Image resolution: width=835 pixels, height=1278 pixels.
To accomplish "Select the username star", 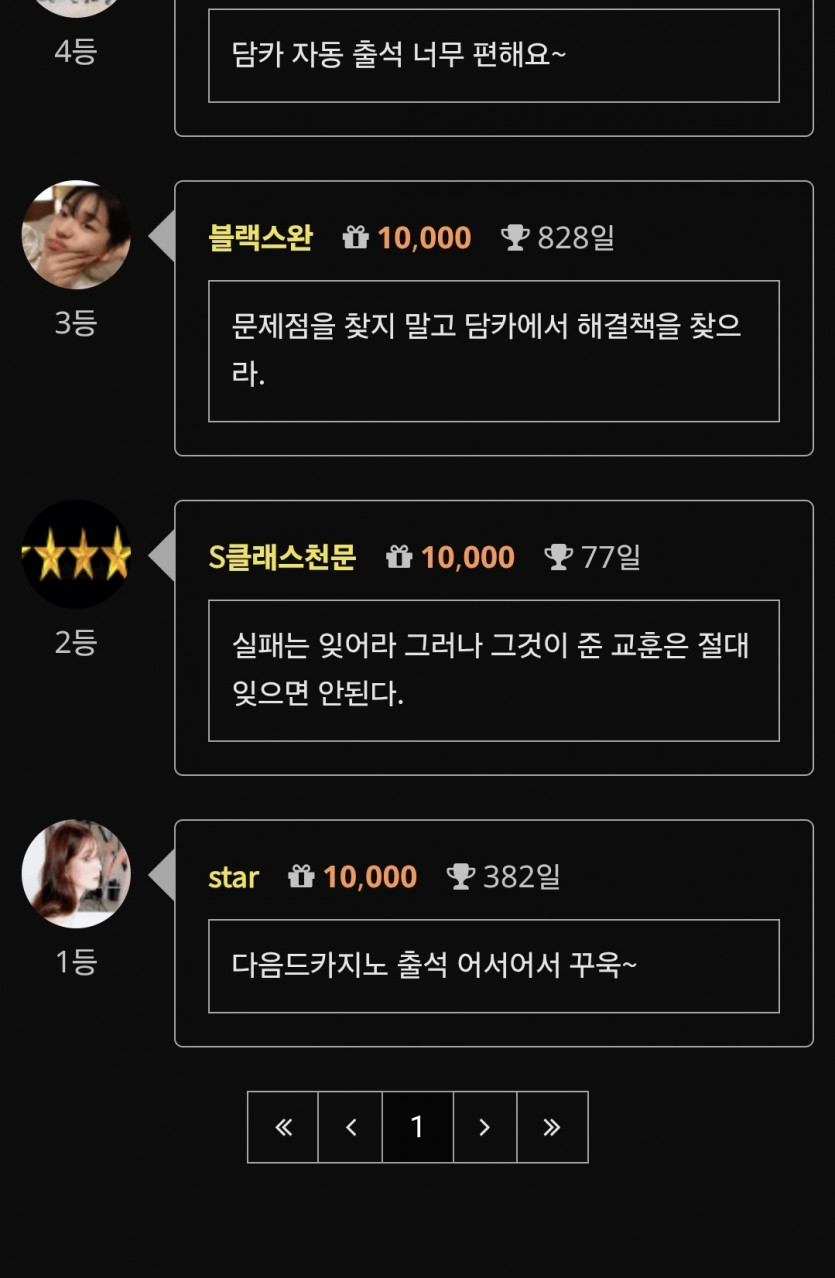I will [x=232, y=876].
